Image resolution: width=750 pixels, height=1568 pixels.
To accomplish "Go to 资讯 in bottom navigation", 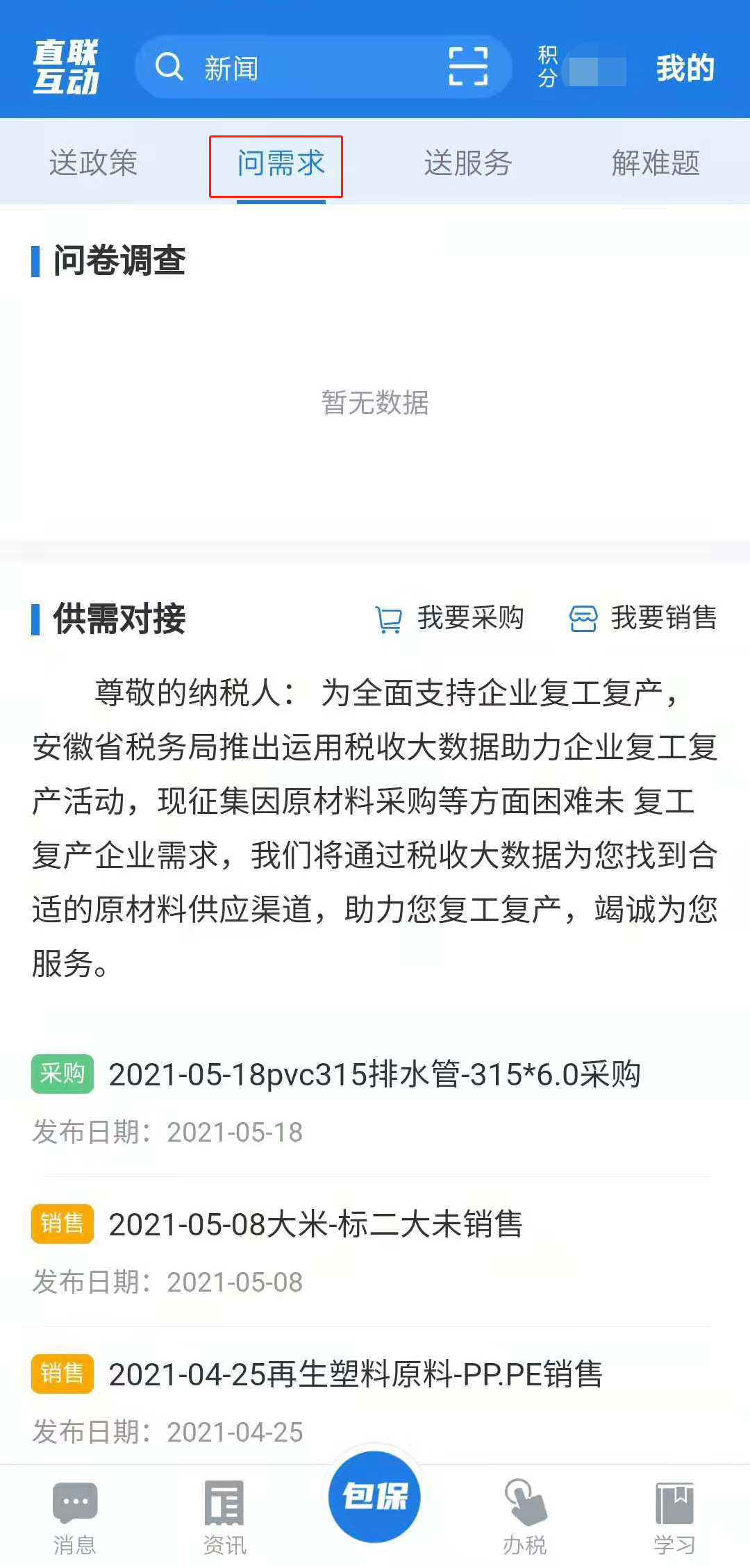I will coord(224,1519).
